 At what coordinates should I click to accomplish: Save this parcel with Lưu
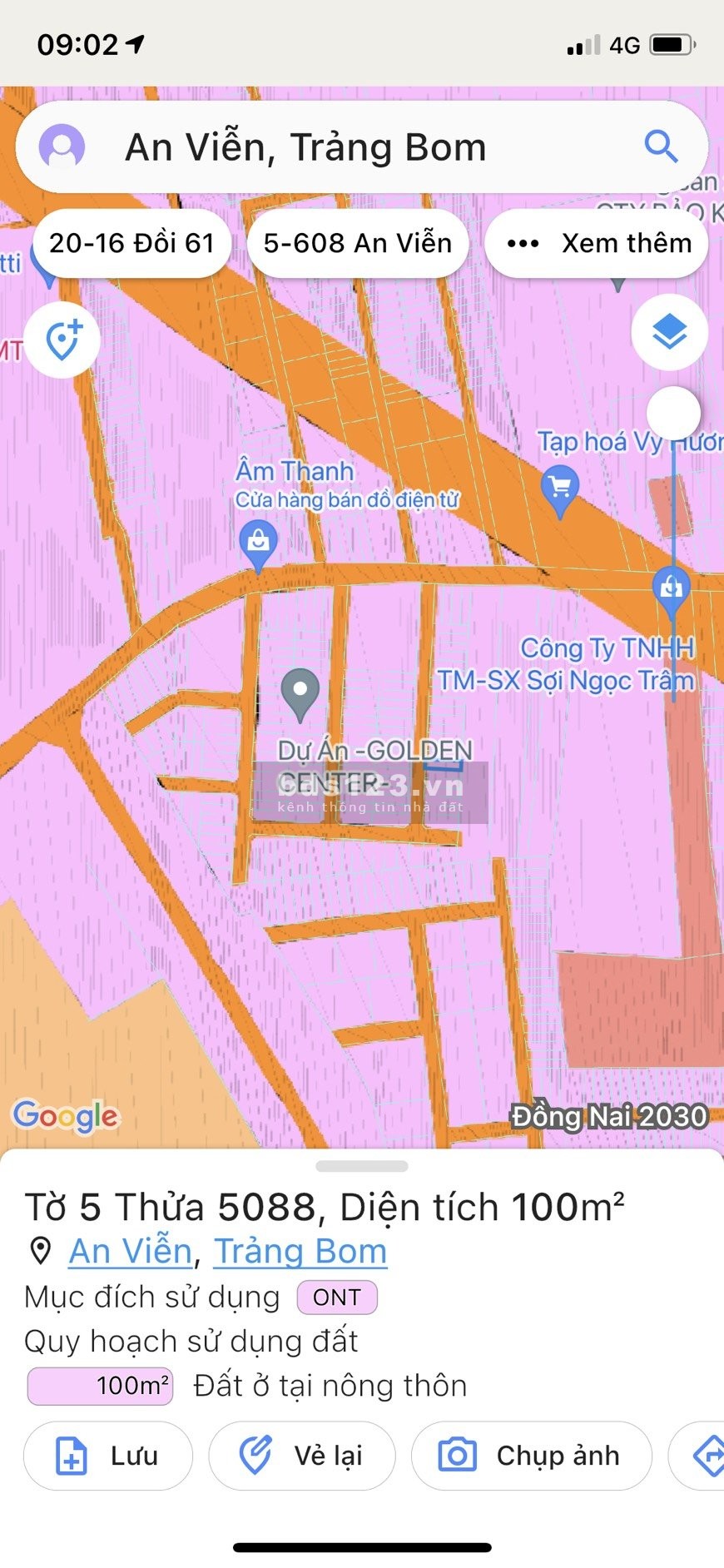pyautogui.click(x=108, y=1456)
